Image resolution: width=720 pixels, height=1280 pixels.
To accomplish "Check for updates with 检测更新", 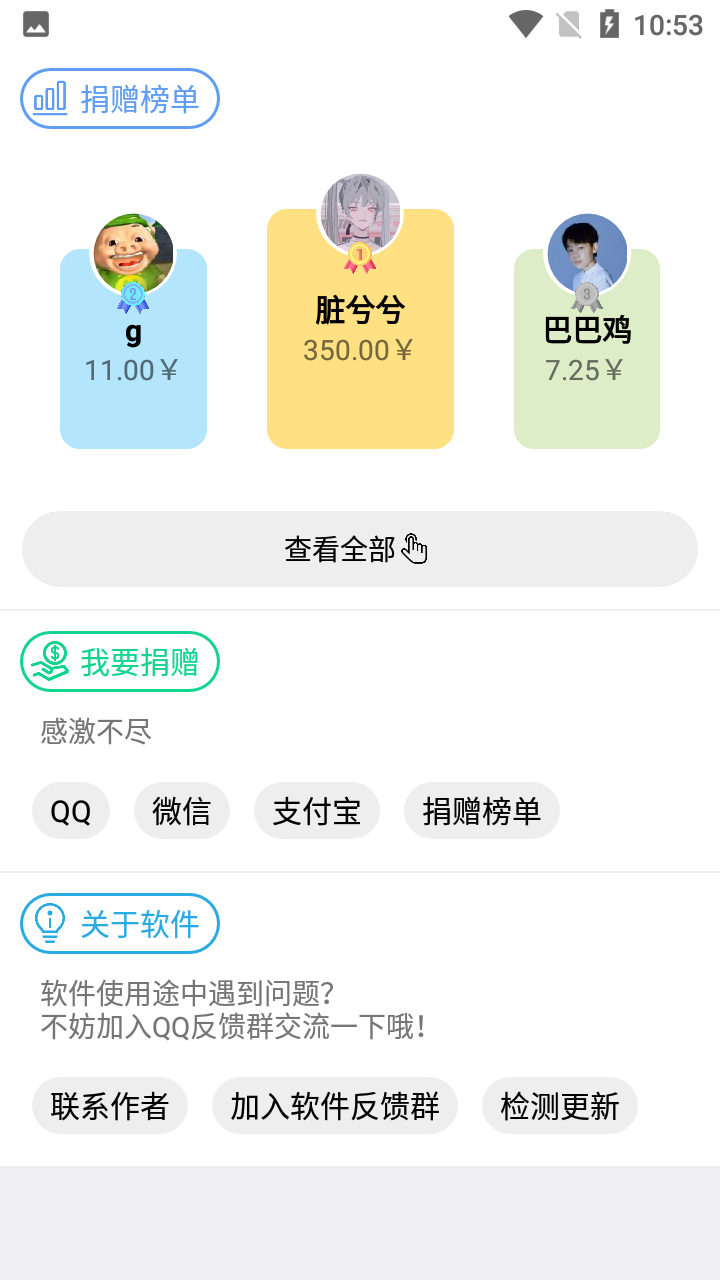I will point(560,1106).
